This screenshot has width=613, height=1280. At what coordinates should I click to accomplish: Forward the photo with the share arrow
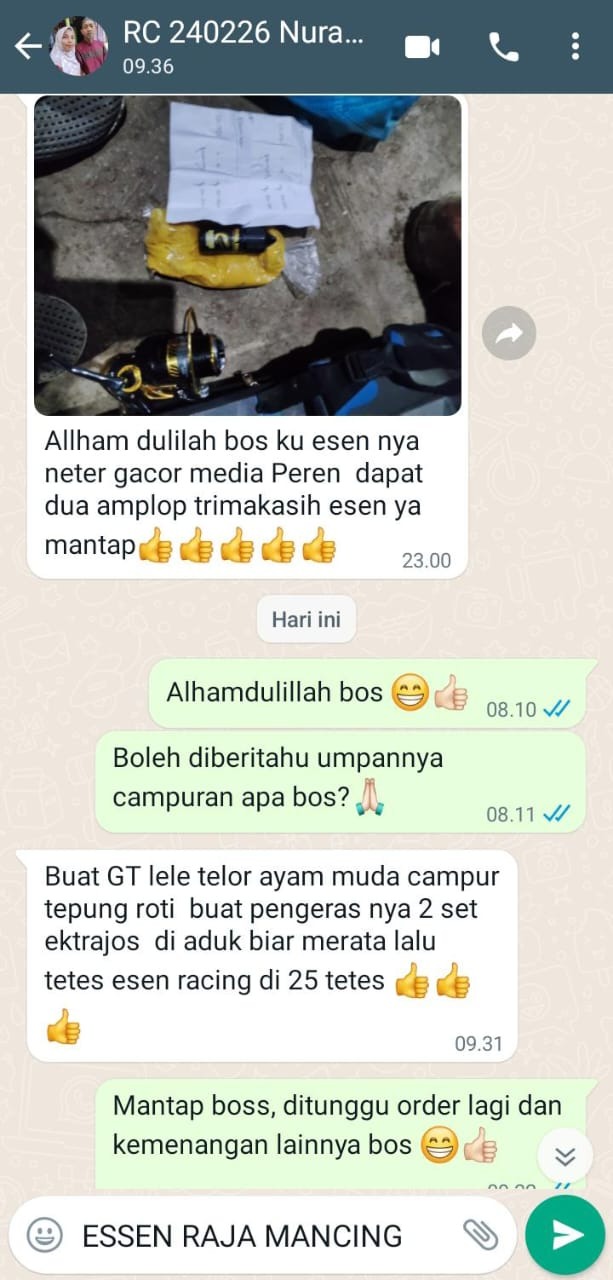(x=509, y=334)
